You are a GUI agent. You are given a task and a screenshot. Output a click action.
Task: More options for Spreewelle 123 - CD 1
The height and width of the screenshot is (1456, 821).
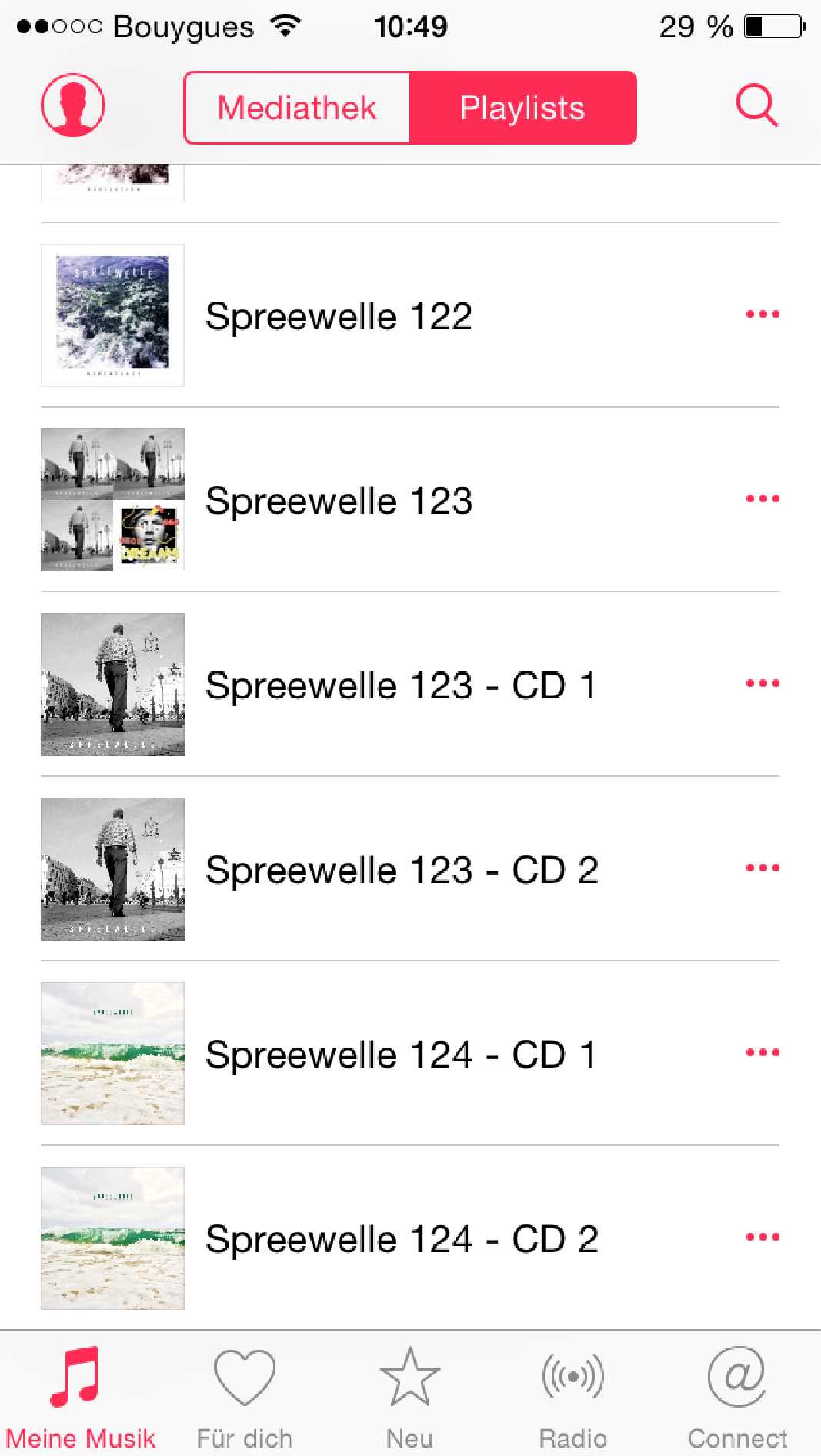click(763, 683)
